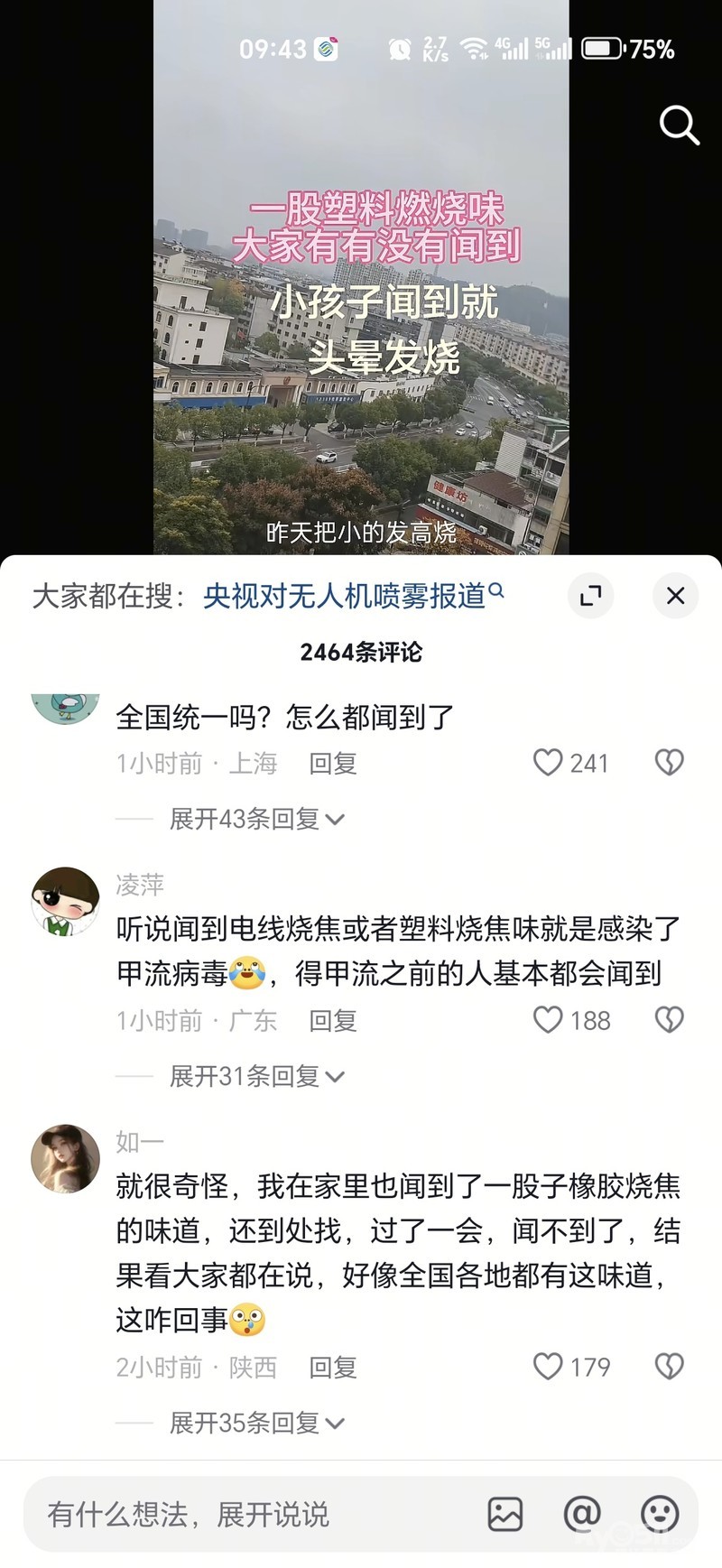Viewport: 722px width, 1568px height.
Task: Expand 展开43条回复
Action: 256,819
